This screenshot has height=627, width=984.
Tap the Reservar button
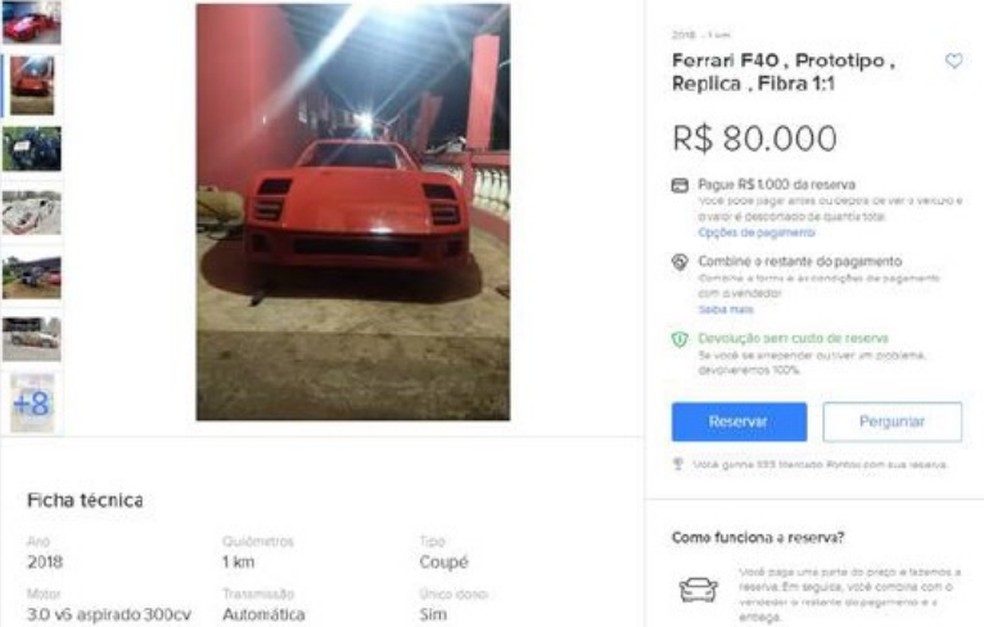(x=738, y=422)
